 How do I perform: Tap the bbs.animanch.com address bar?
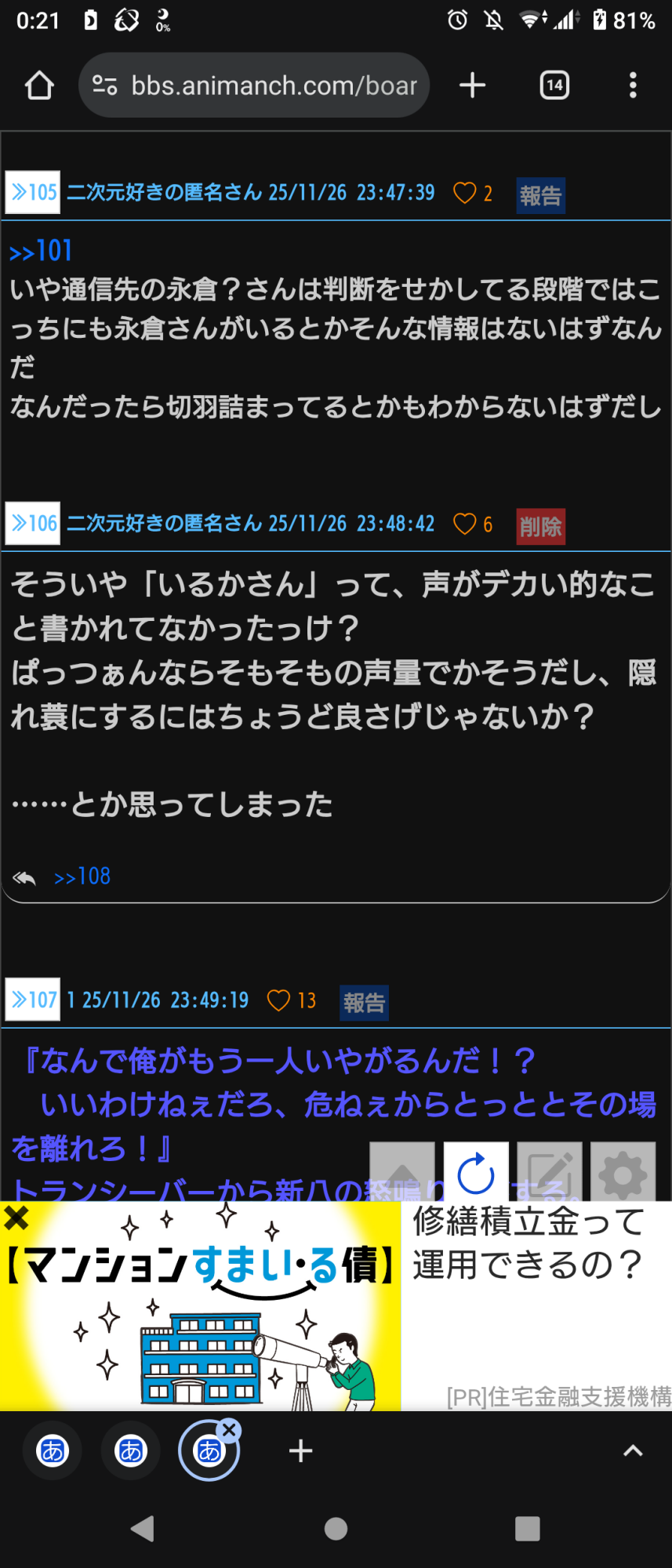coord(254,85)
